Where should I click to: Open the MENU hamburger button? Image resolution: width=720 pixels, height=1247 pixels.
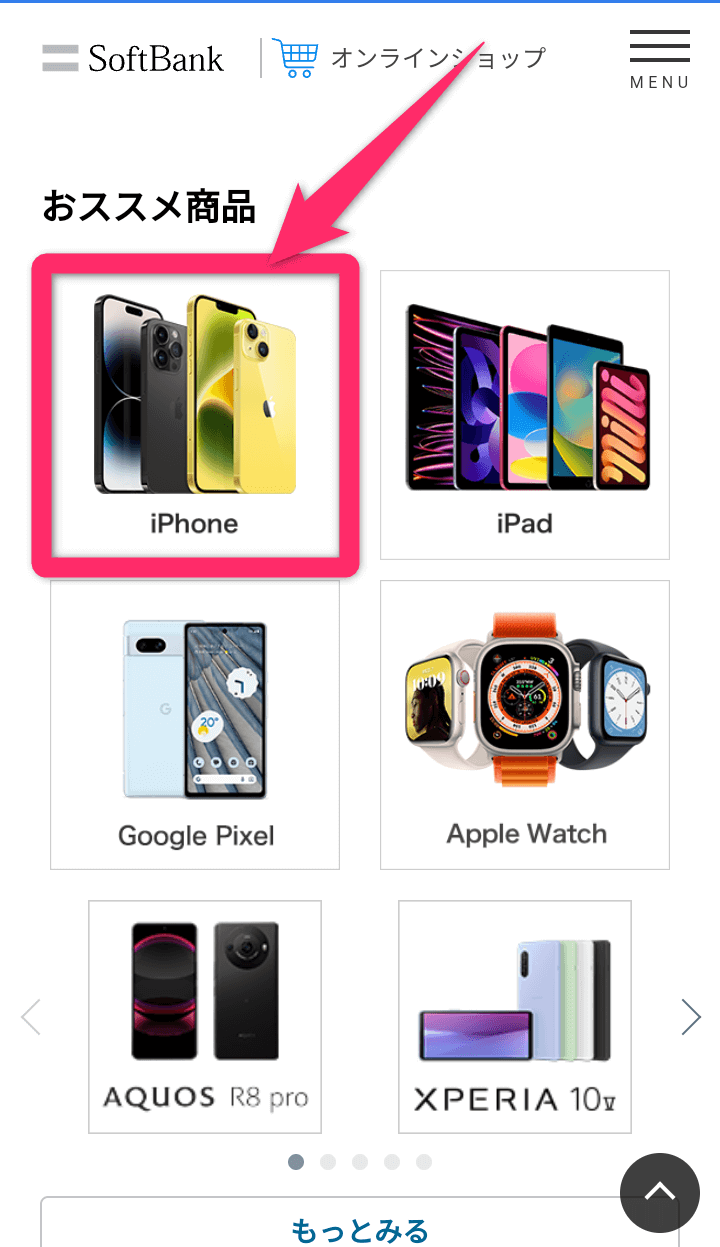click(659, 58)
